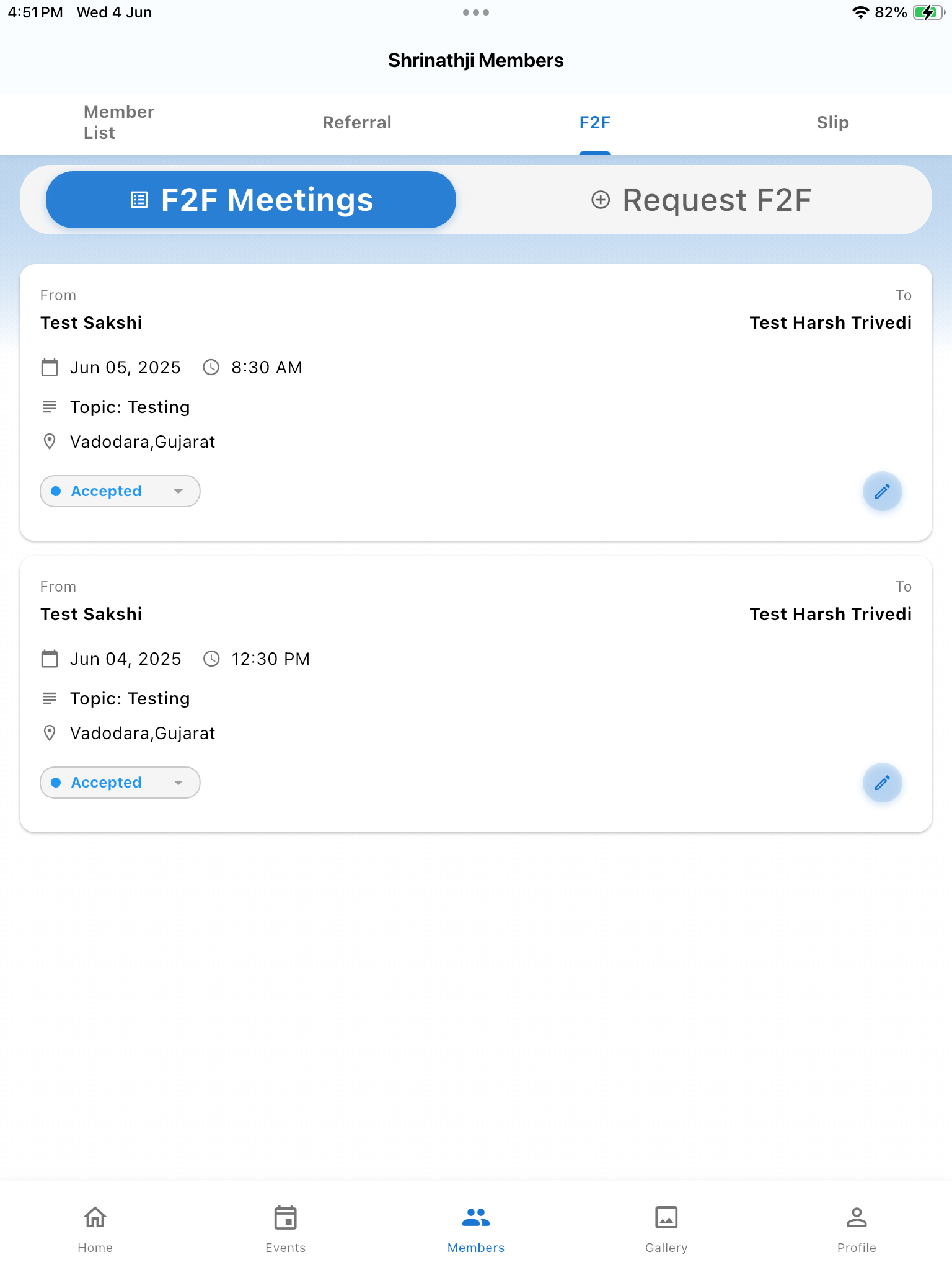Select the F2F tab
The width and height of the screenshot is (952, 1270).
point(595,123)
